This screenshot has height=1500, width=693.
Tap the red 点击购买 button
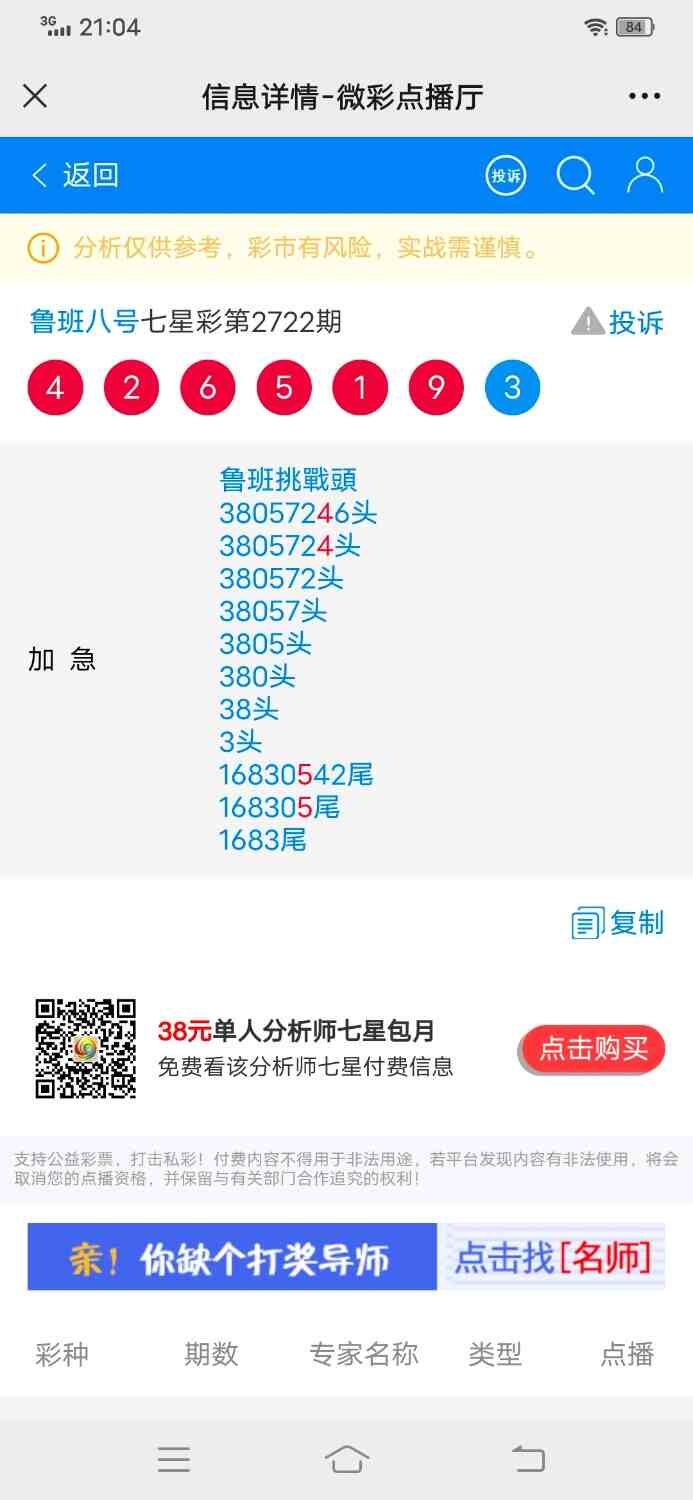[593, 1049]
